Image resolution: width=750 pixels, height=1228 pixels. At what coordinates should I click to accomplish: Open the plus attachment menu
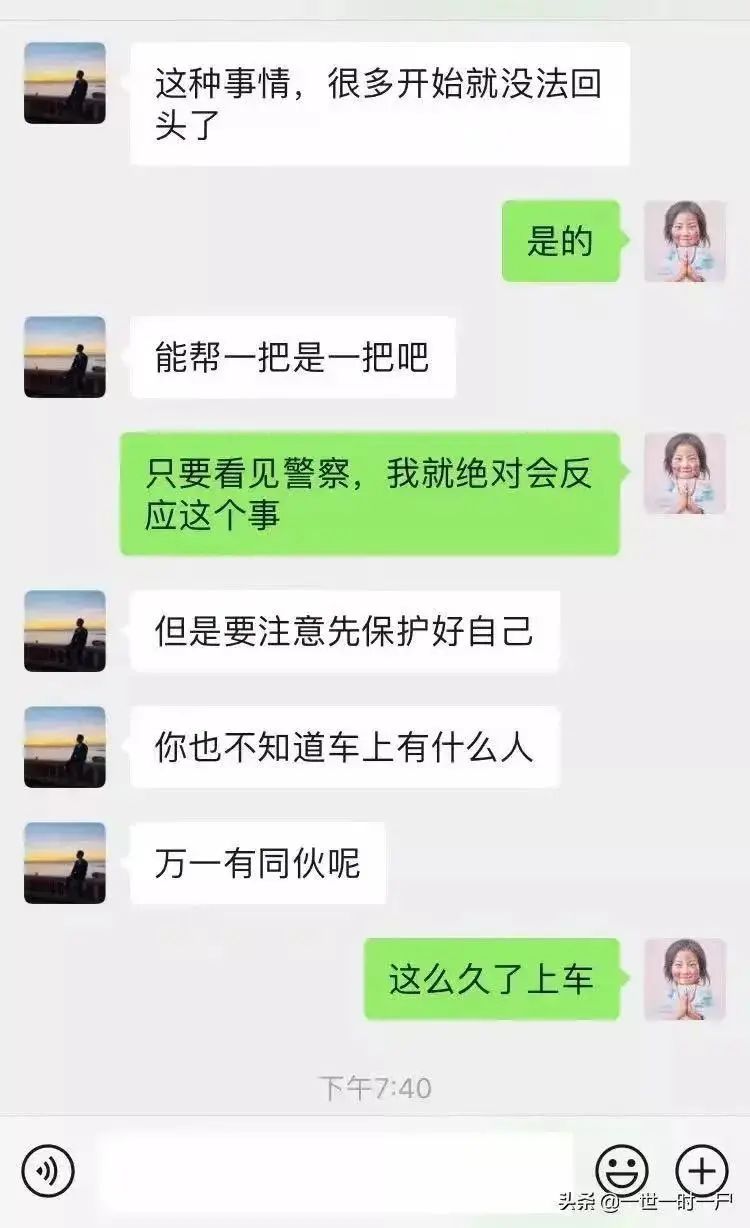(x=702, y=1169)
